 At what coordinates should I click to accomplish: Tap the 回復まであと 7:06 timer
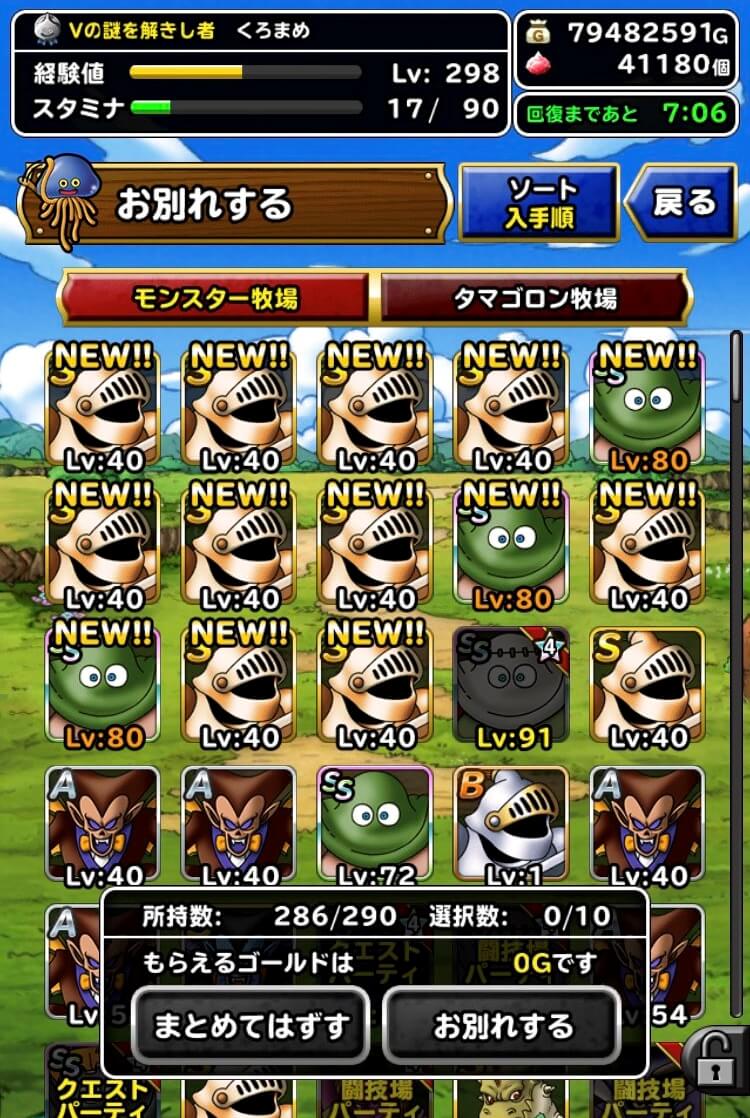[624, 113]
